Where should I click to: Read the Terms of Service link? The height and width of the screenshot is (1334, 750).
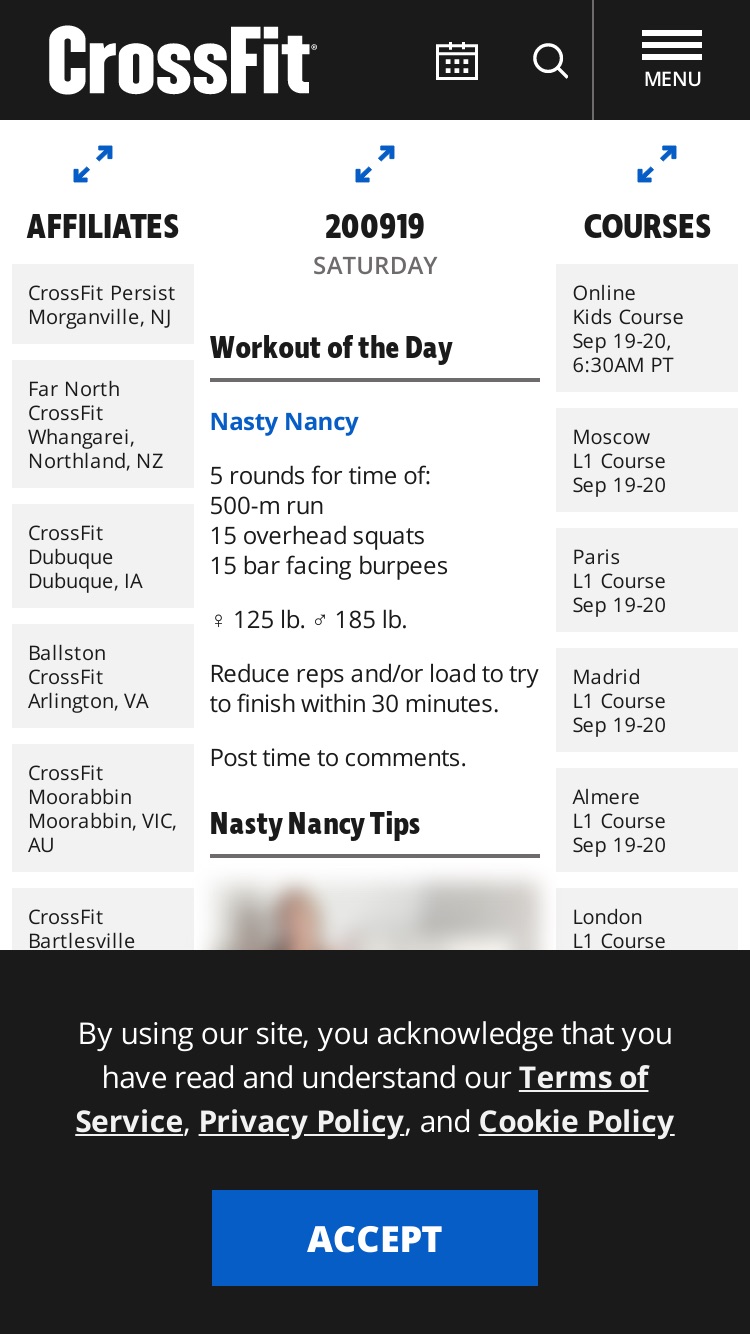pyautogui.click(x=362, y=1099)
